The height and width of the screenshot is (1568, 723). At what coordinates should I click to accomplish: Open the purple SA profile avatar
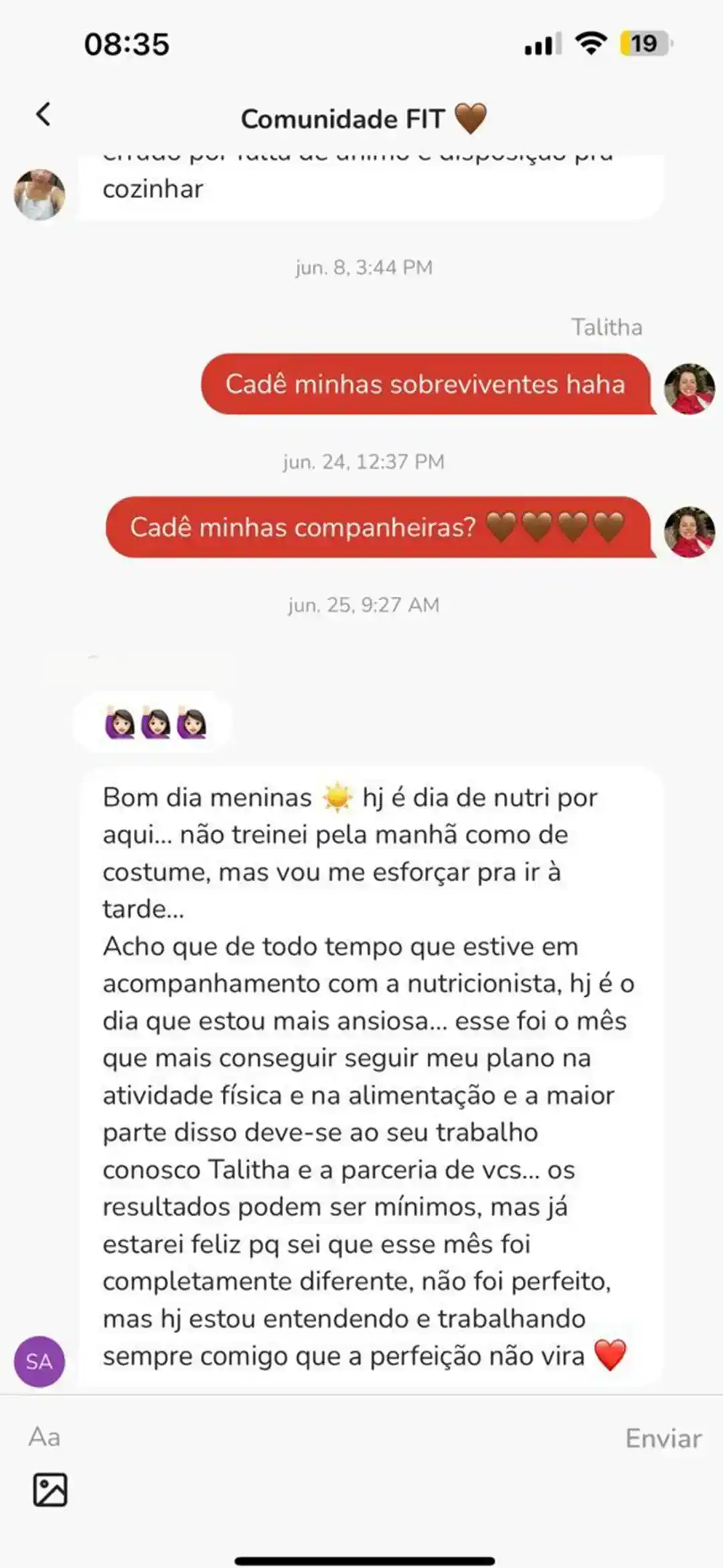click(39, 1361)
